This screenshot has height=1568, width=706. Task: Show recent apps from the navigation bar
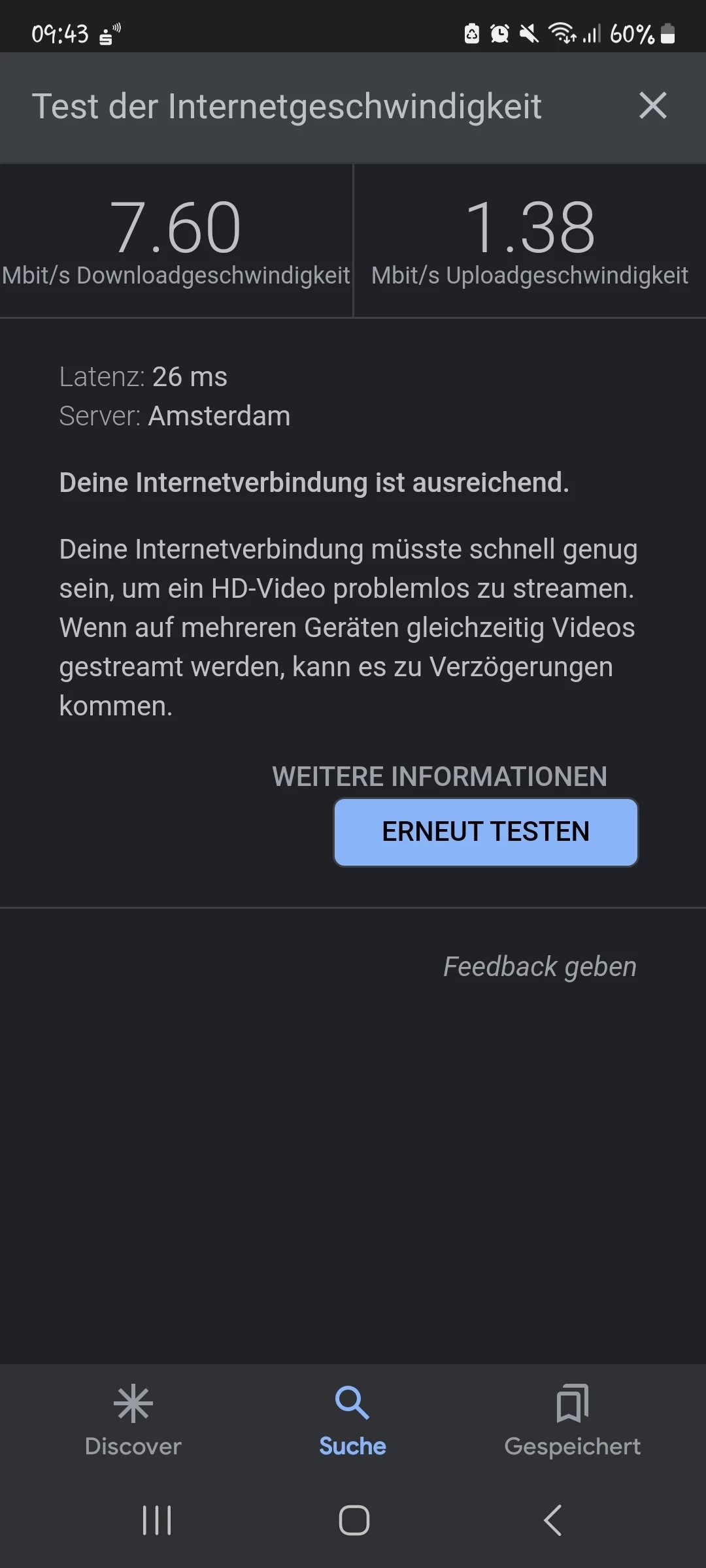[x=157, y=1520]
